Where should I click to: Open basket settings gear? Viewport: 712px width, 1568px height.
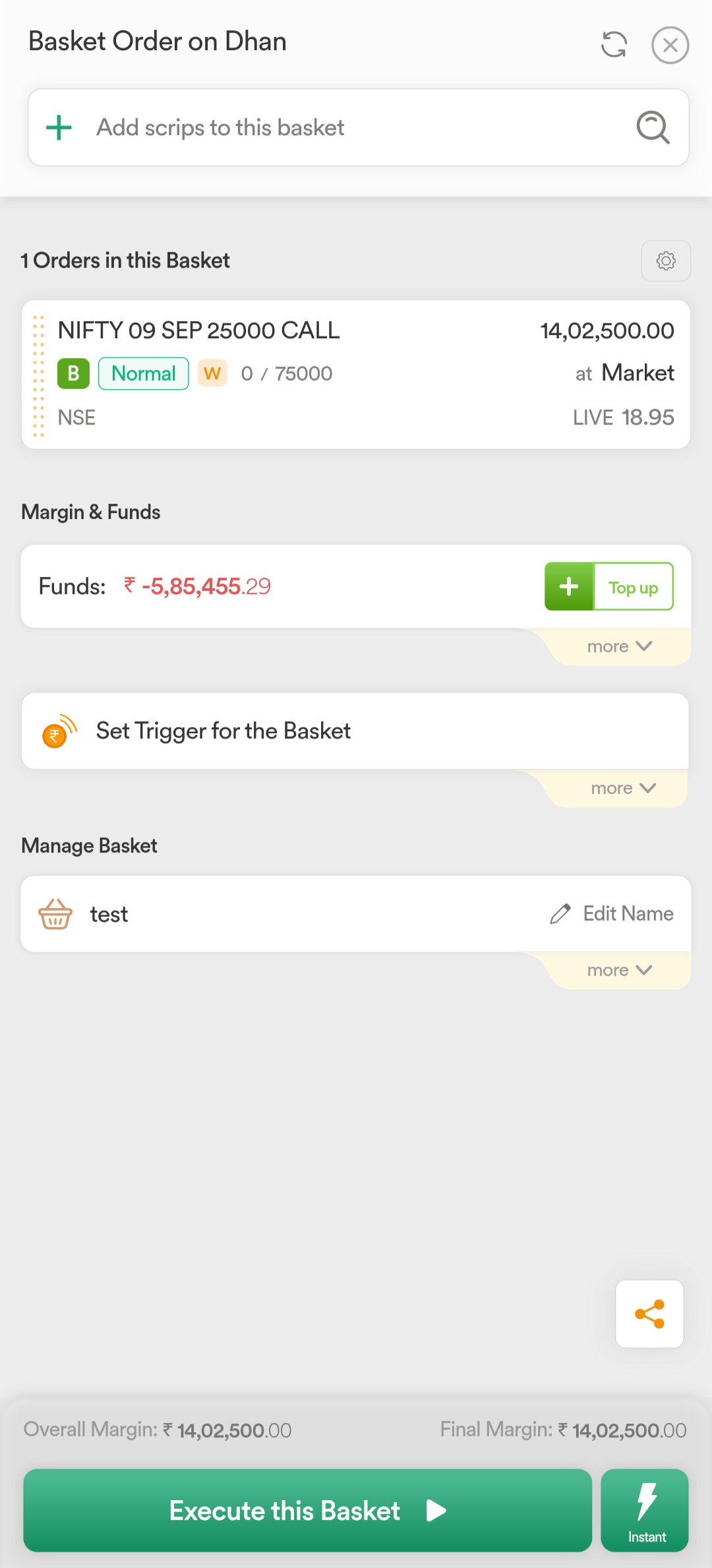tap(666, 260)
